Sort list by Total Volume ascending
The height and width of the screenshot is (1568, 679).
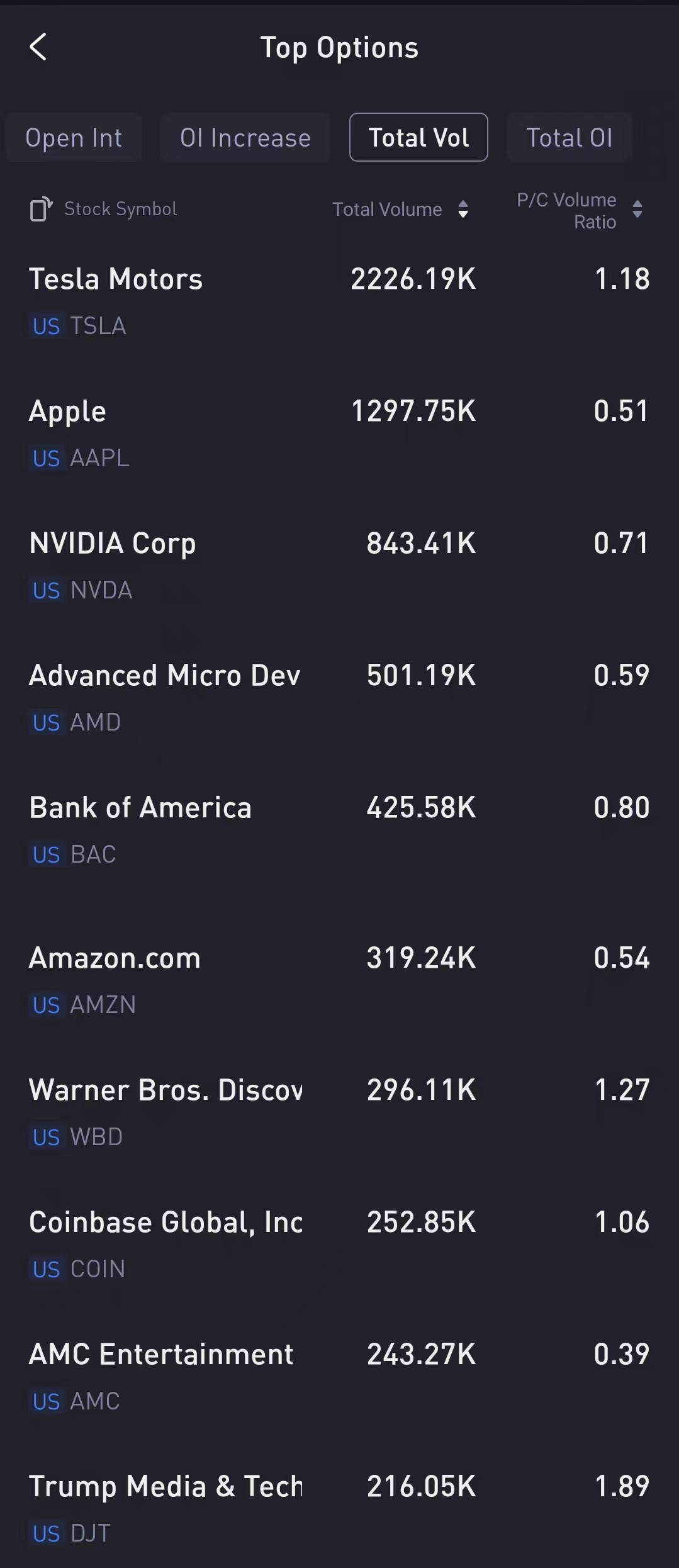(x=464, y=210)
